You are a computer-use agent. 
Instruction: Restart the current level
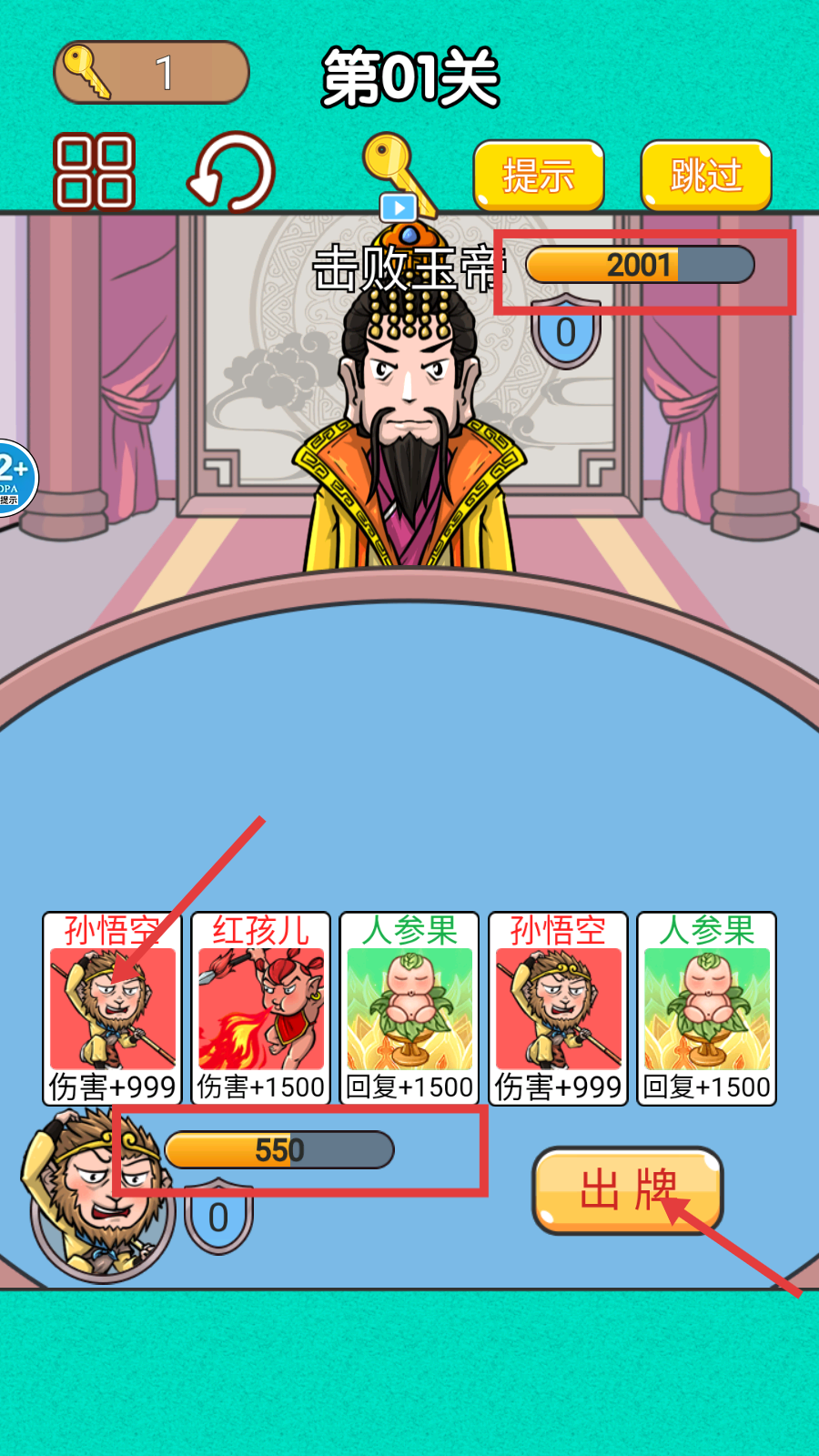pos(231,172)
